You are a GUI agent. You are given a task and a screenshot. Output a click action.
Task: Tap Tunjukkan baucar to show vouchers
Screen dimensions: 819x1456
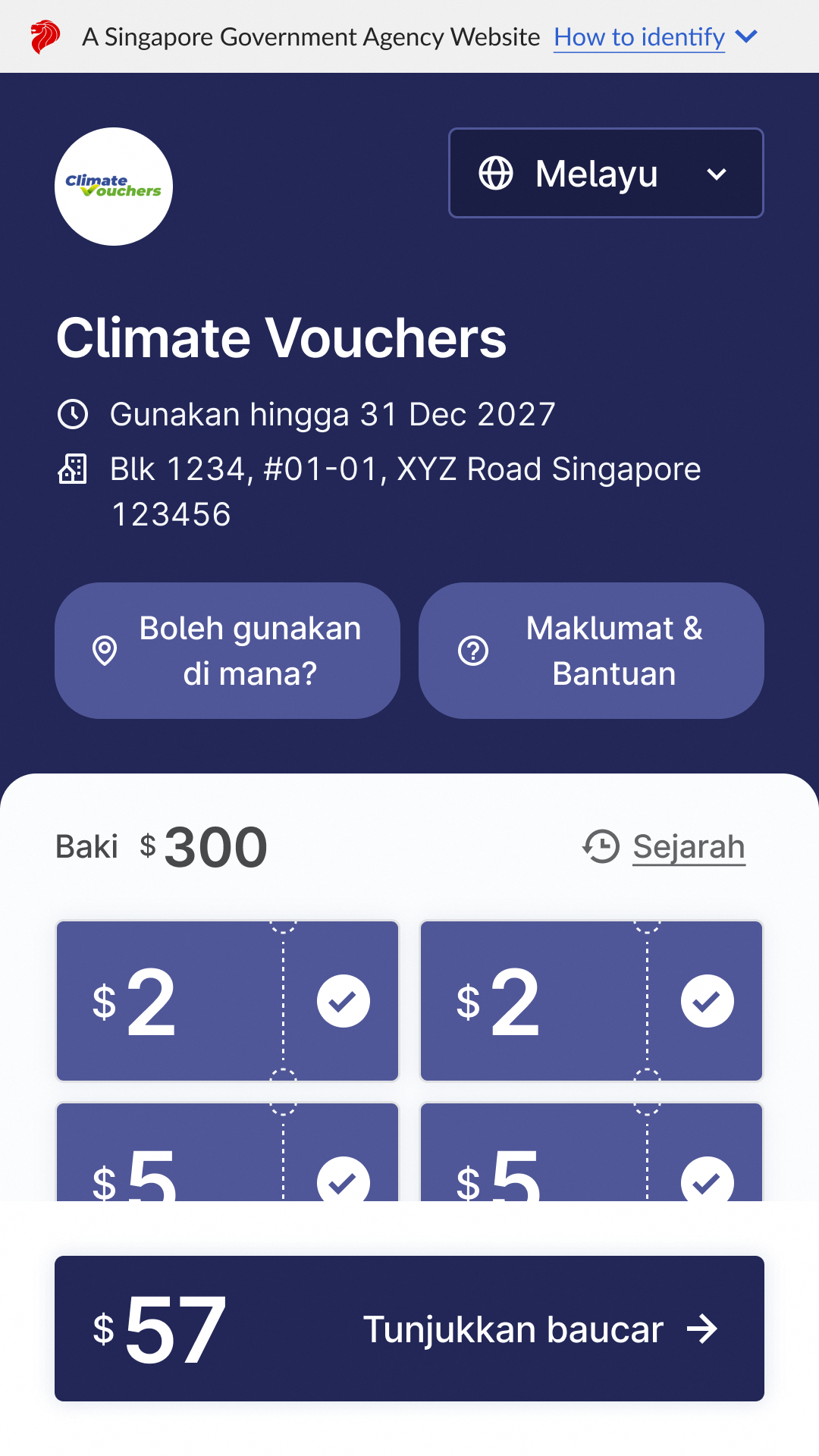[x=409, y=1329]
